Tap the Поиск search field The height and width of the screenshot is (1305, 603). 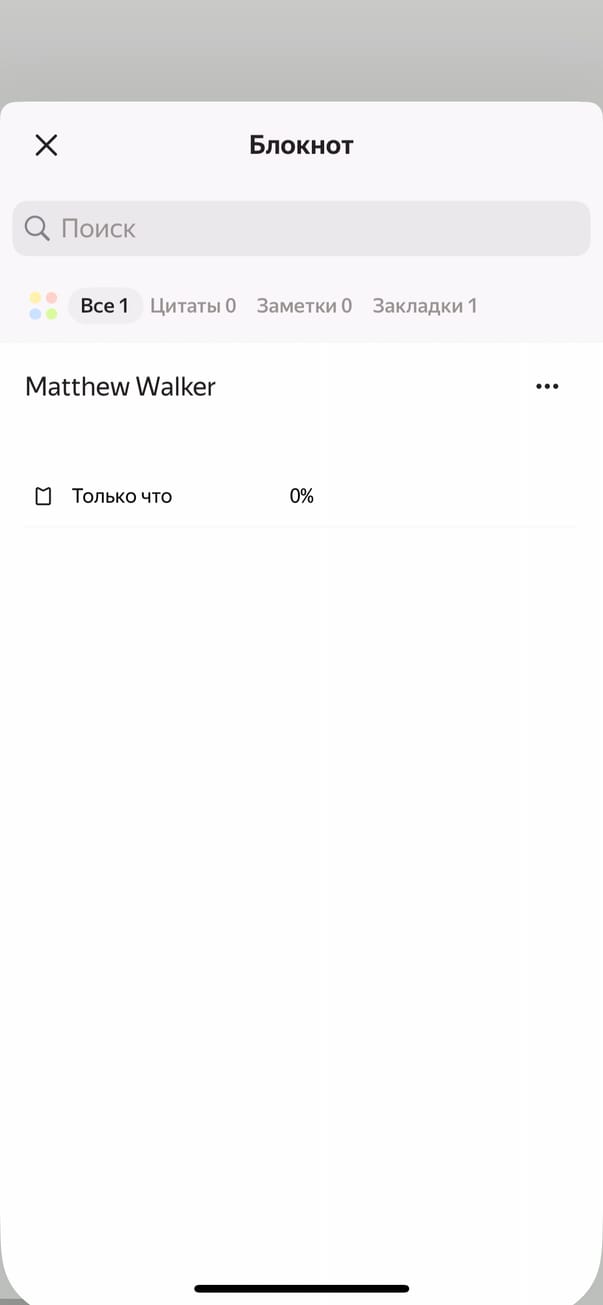301,229
